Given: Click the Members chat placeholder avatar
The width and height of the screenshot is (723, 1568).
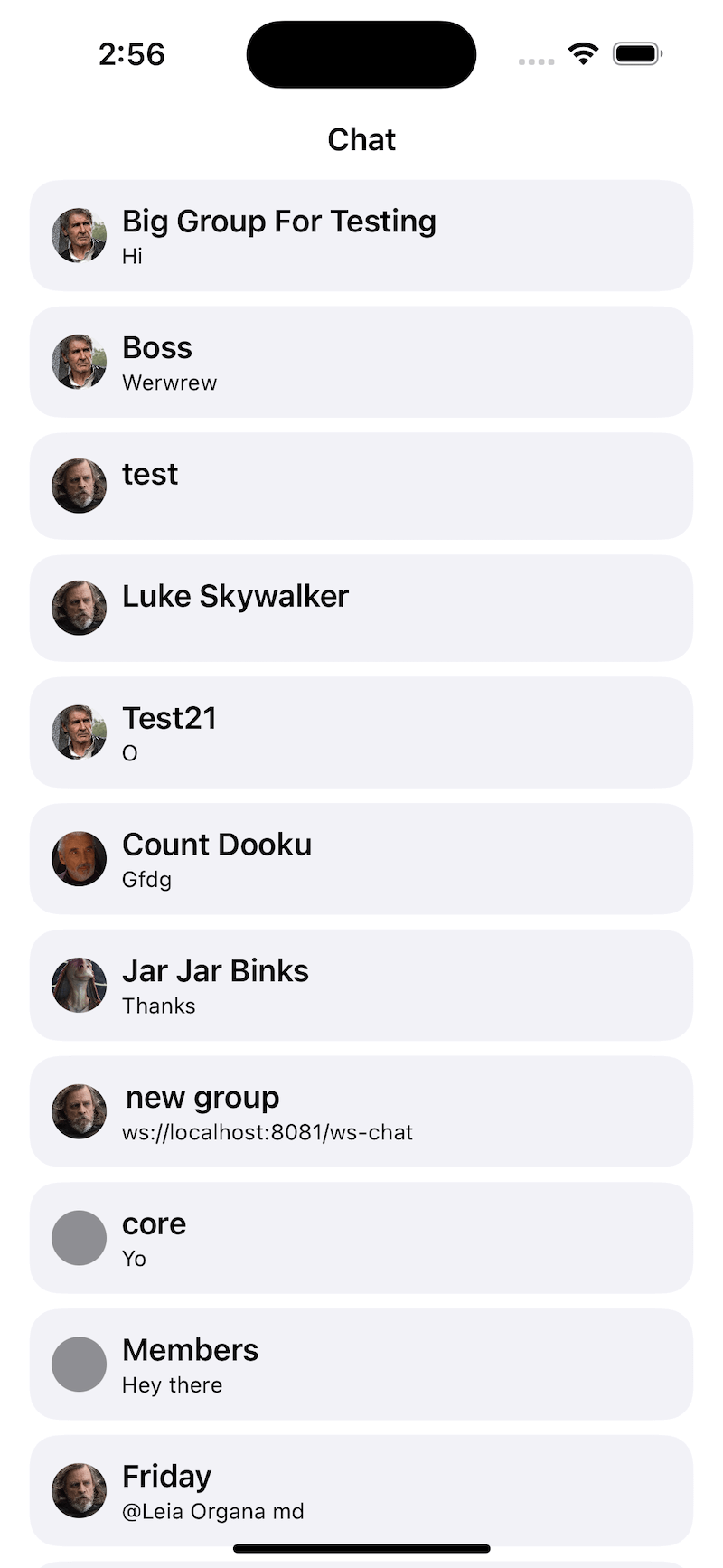Looking at the screenshot, I should pos(79,1364).
